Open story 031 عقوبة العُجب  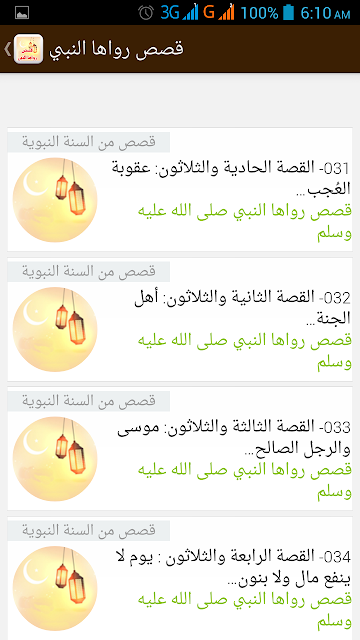pyautogui.click(x=180, y=189)
